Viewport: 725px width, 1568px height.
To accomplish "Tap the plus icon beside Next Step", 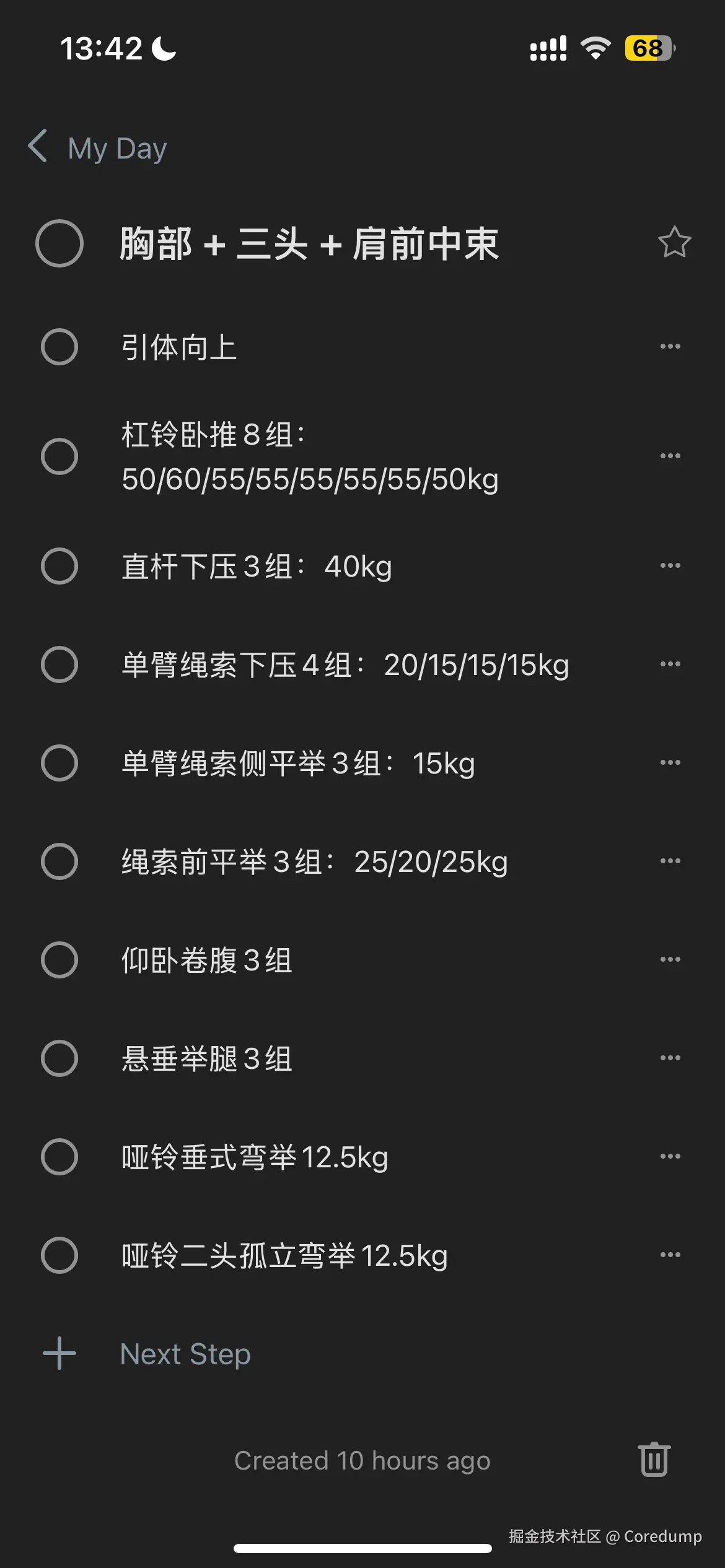I will 59,1353.
